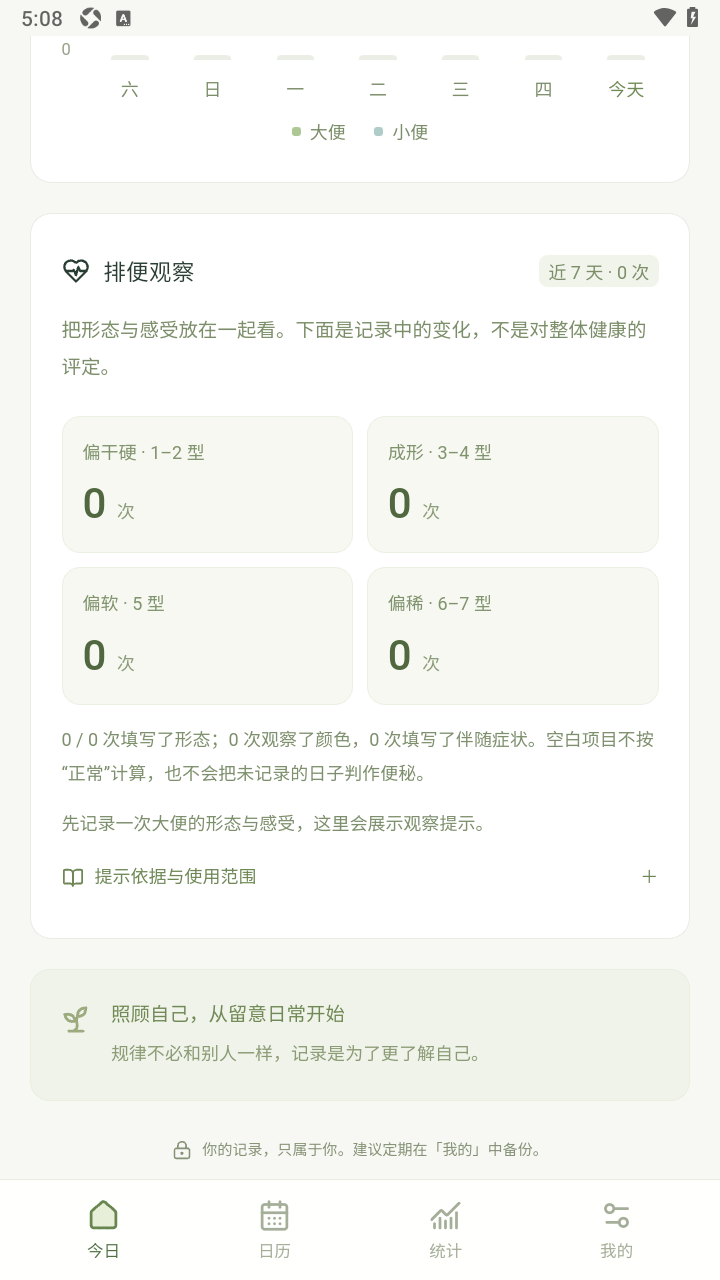The width and height of the screenshot is (720, 1280).
Task: Open the 日历 tab
Action: (274, 1230)
